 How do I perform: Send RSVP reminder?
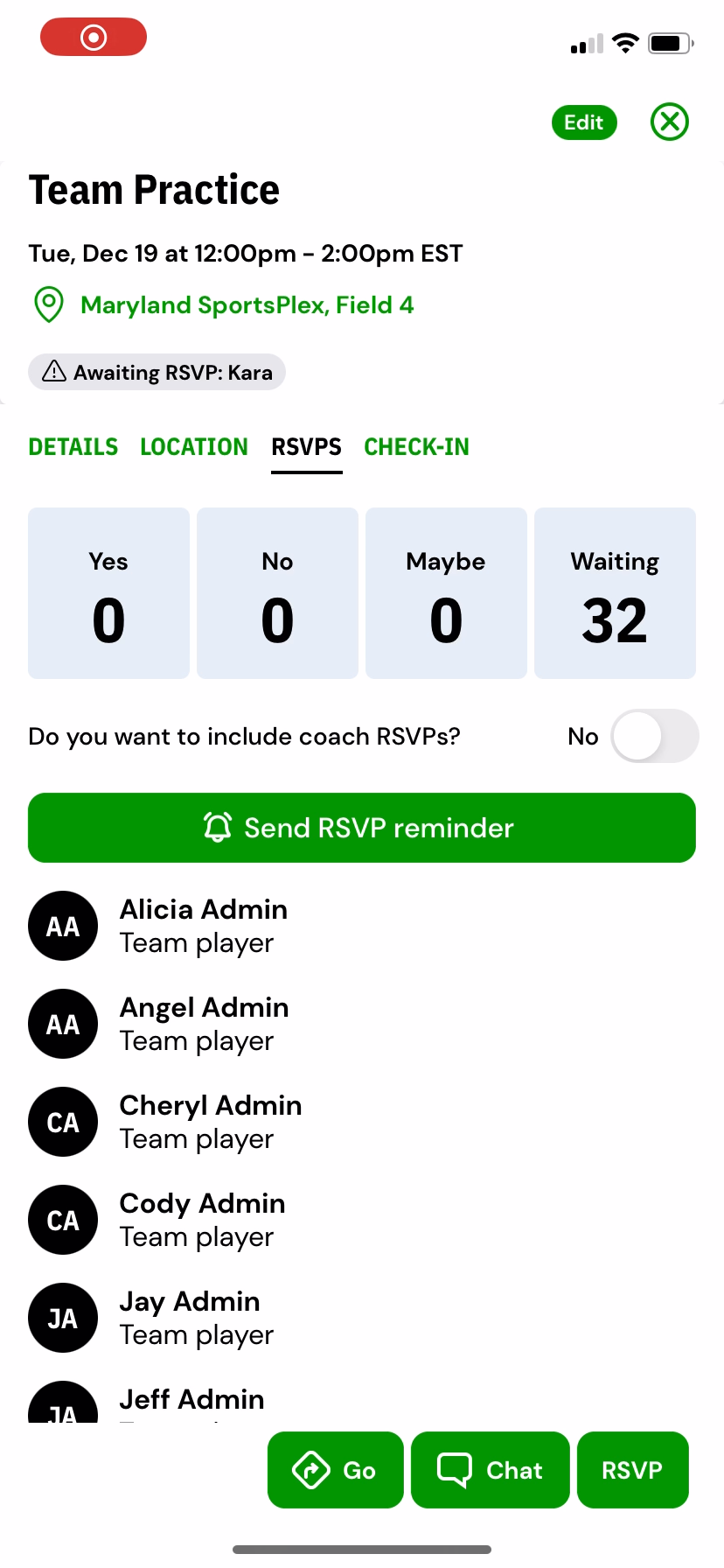tap(362, 828)
